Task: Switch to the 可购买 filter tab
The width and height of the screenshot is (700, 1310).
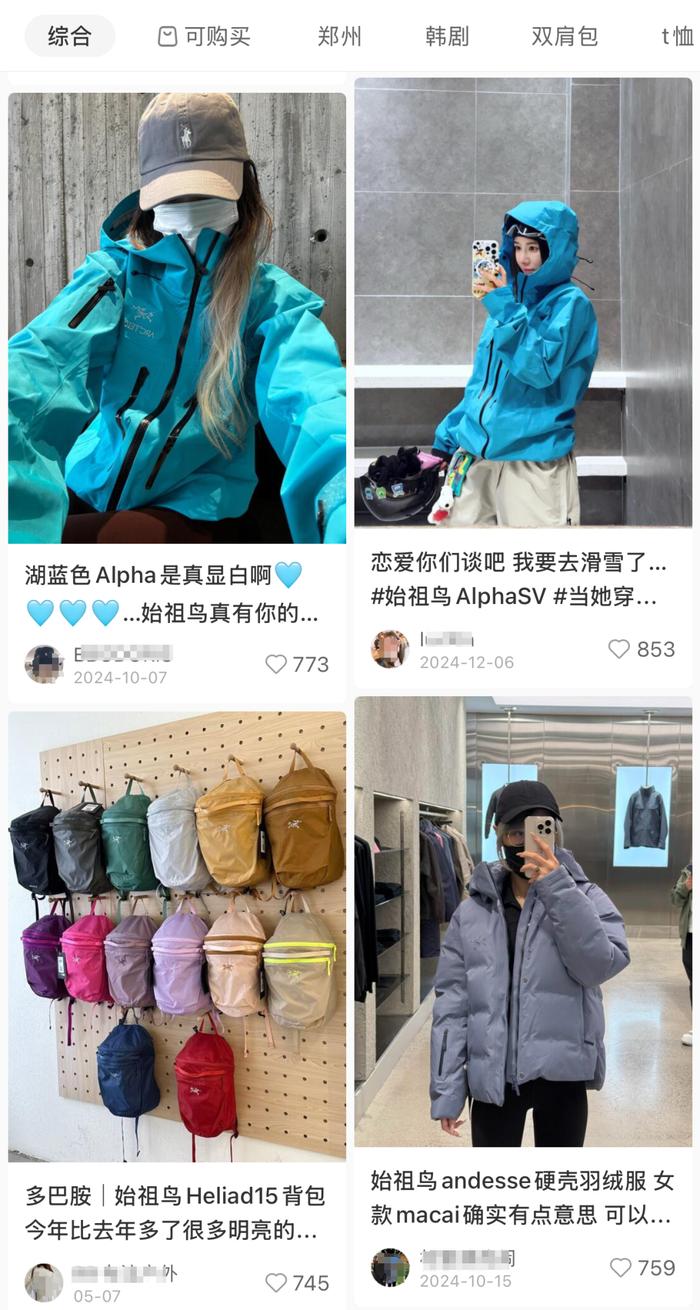Action: 204,37
